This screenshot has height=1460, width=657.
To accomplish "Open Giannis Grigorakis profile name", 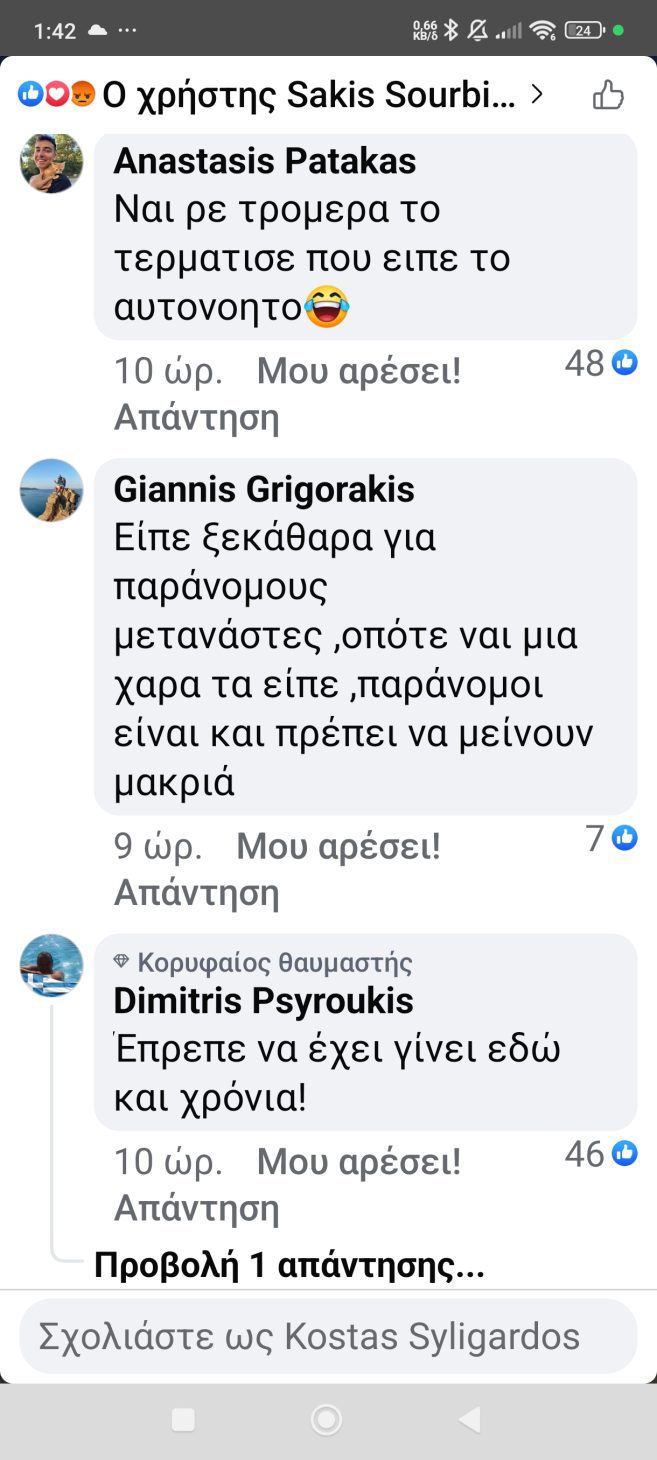I will point(264,490).
